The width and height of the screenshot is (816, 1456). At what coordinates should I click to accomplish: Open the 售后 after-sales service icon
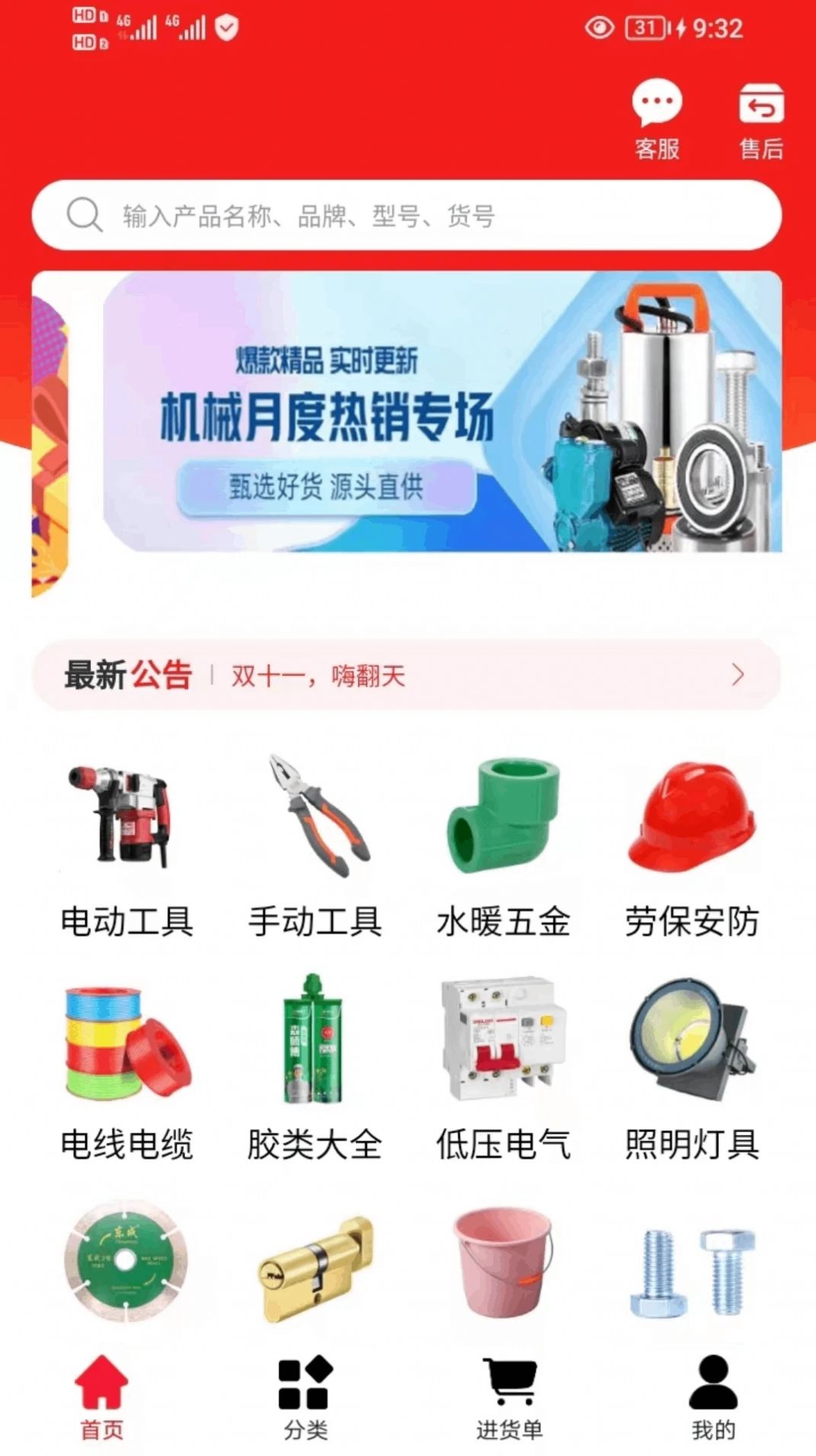click(760, 118)
